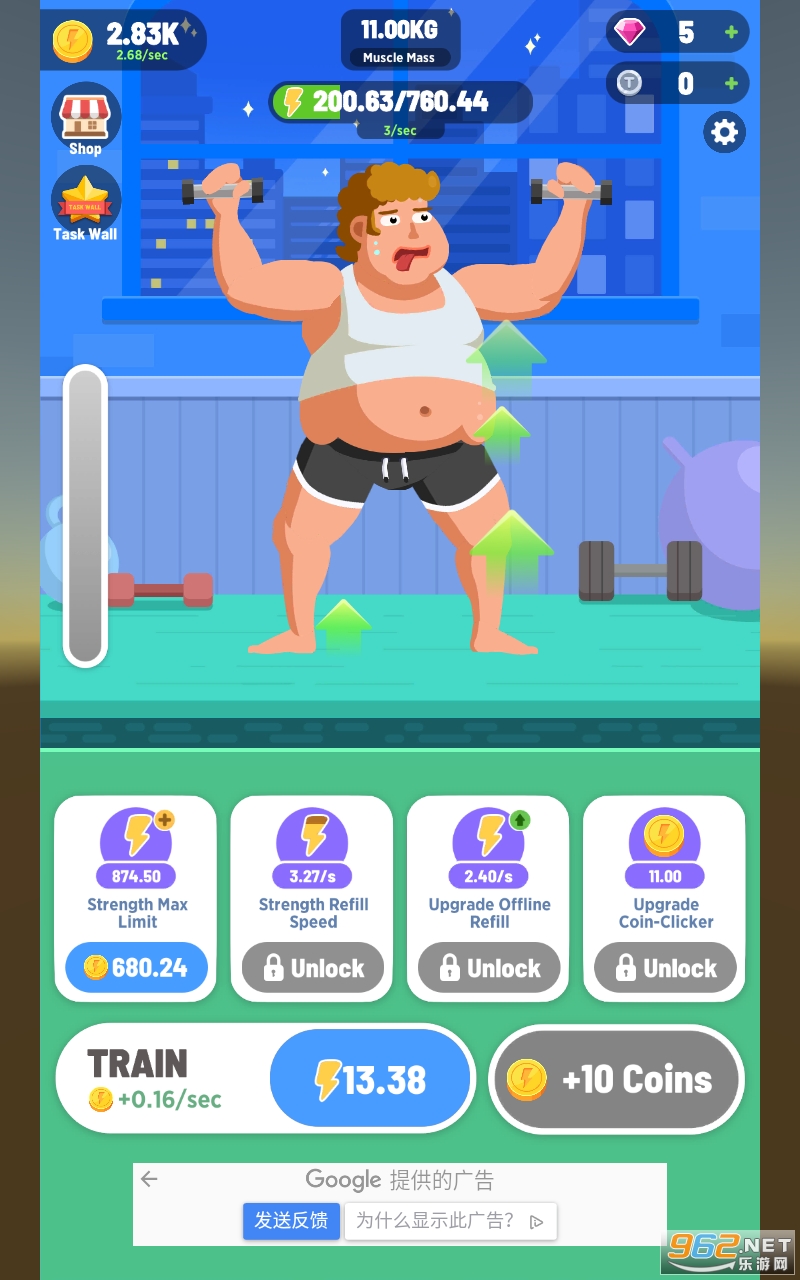Viewport: 800px width, 1280px height.
Task: Buy Strength Max Limit upgrade for 680.24
Action: click(136, 967)
